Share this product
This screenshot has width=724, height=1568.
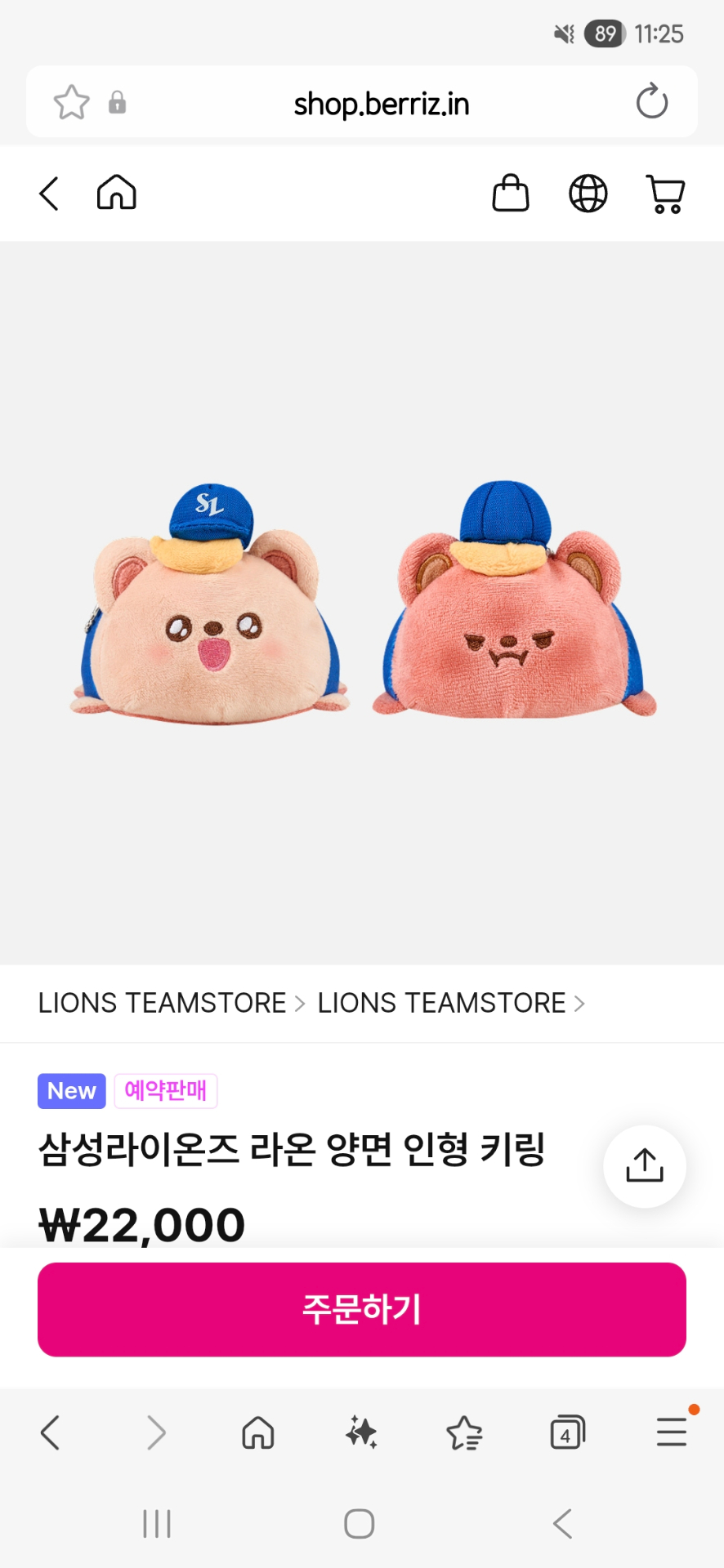pyautogui.click(x=644, y=1165)
